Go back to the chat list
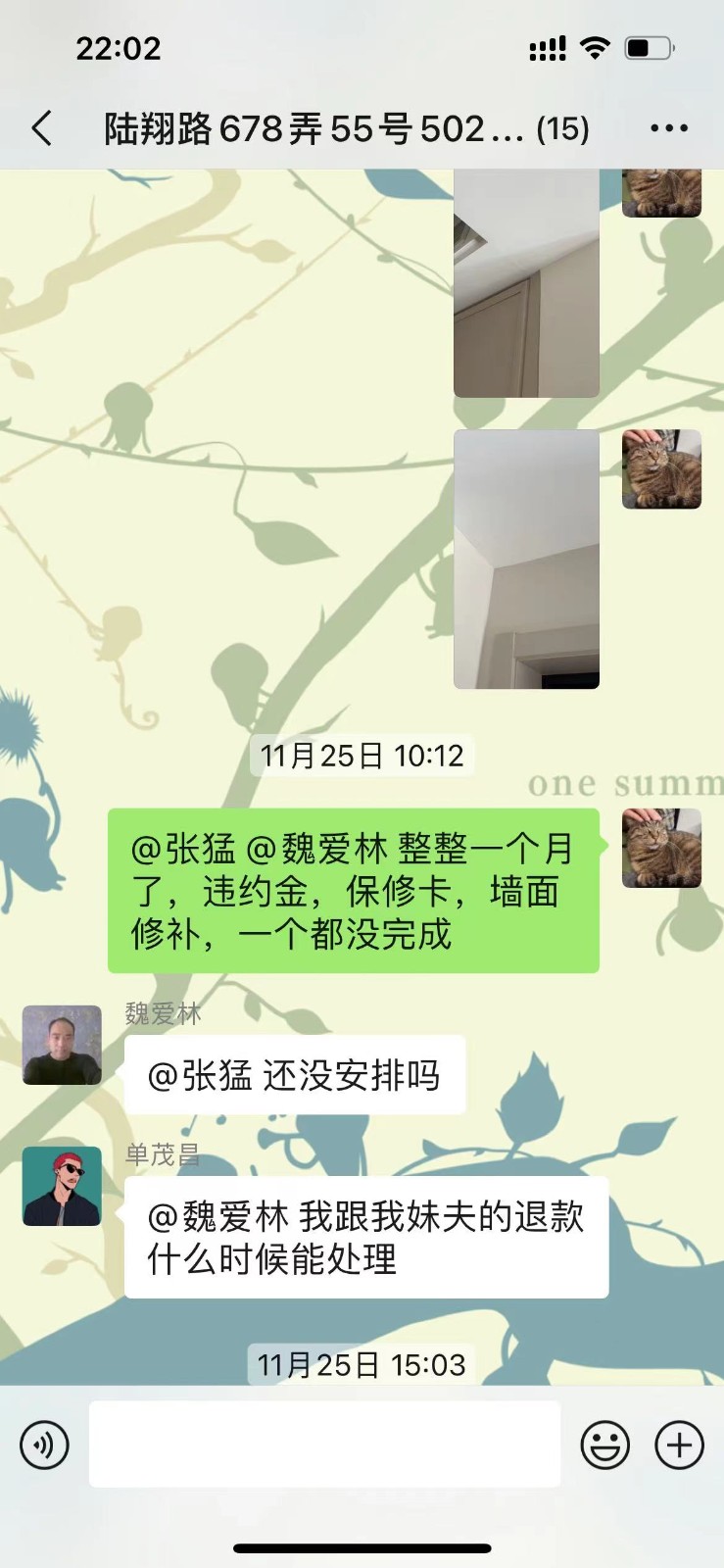 click(42, 128)
